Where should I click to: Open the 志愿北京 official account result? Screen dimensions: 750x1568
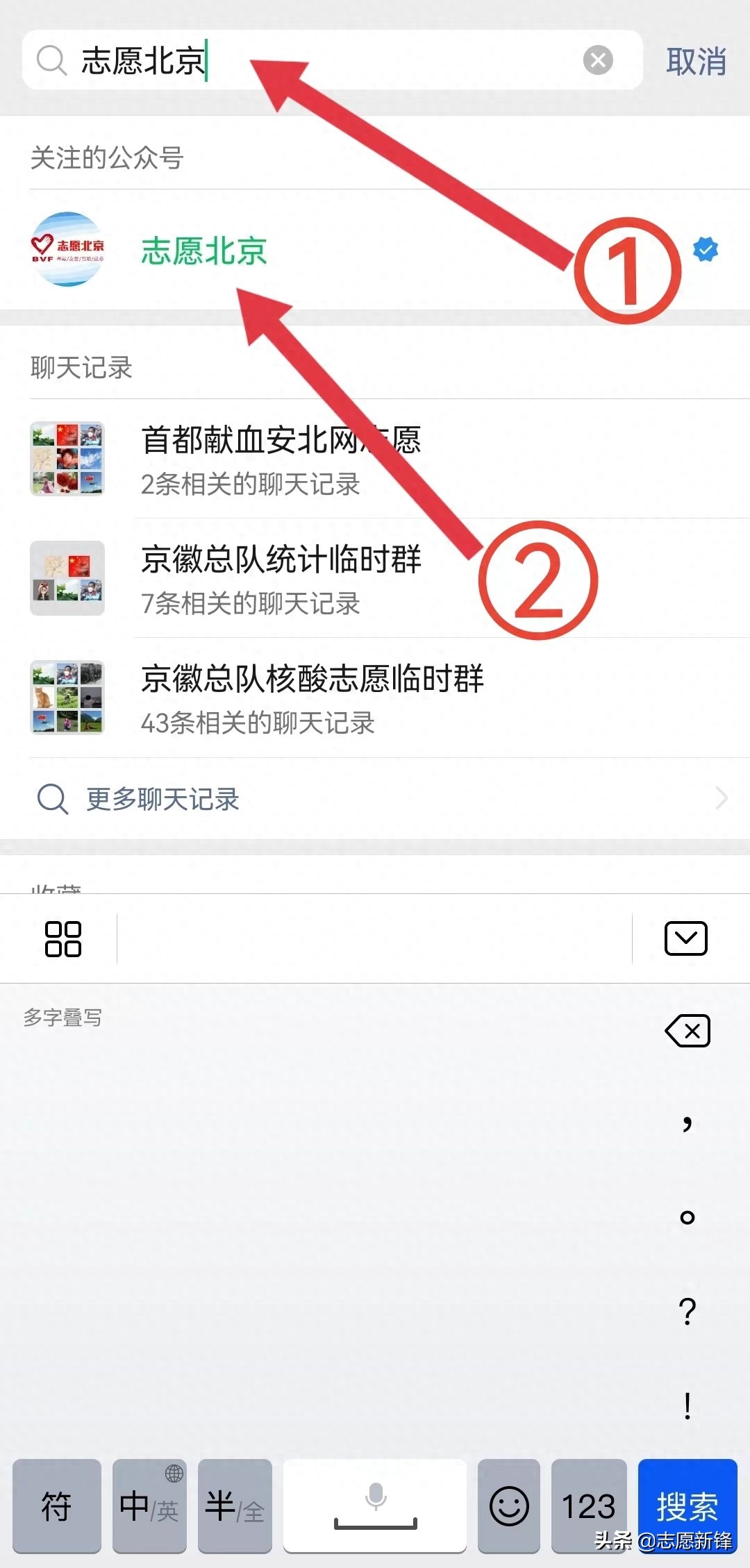[375, 250]
